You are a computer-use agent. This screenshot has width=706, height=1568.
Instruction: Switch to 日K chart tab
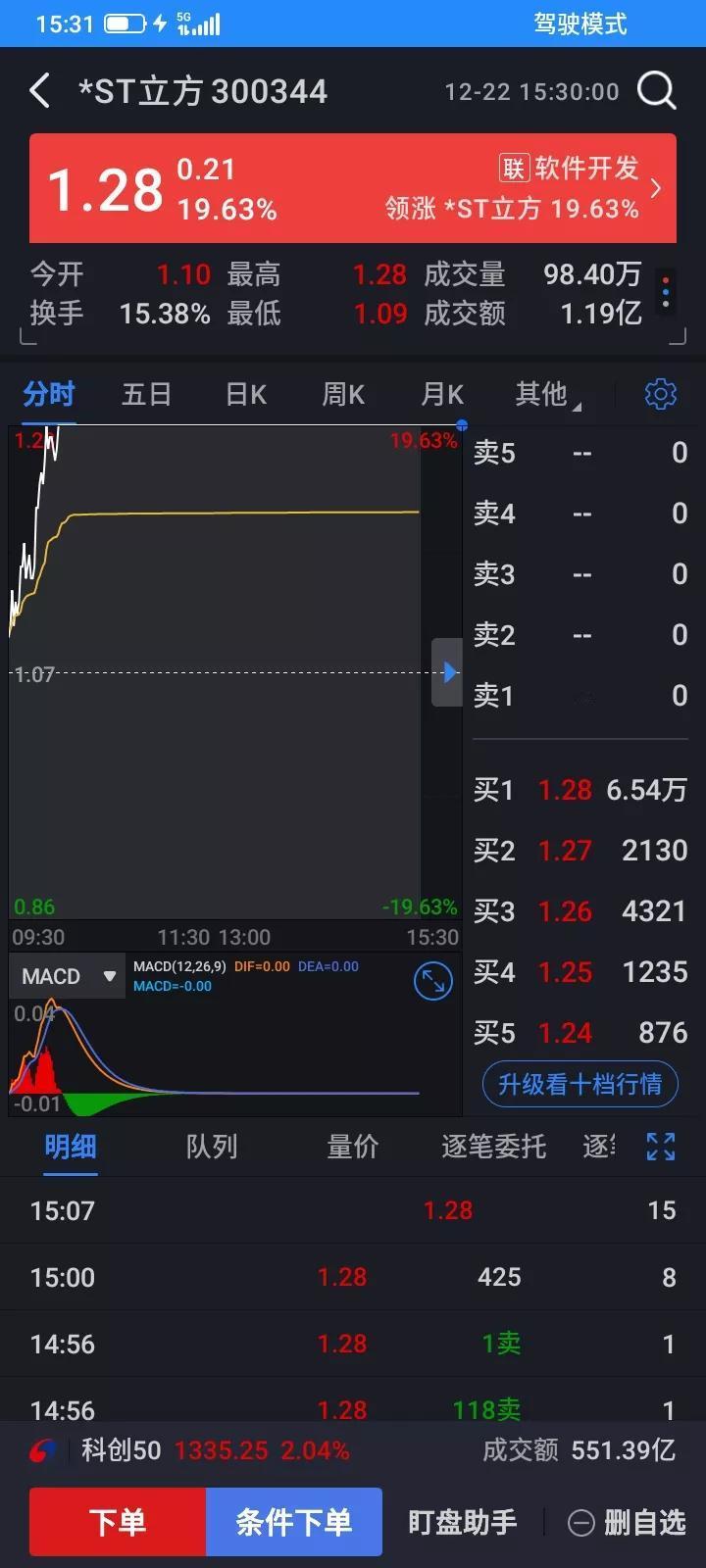coord(246,394)
